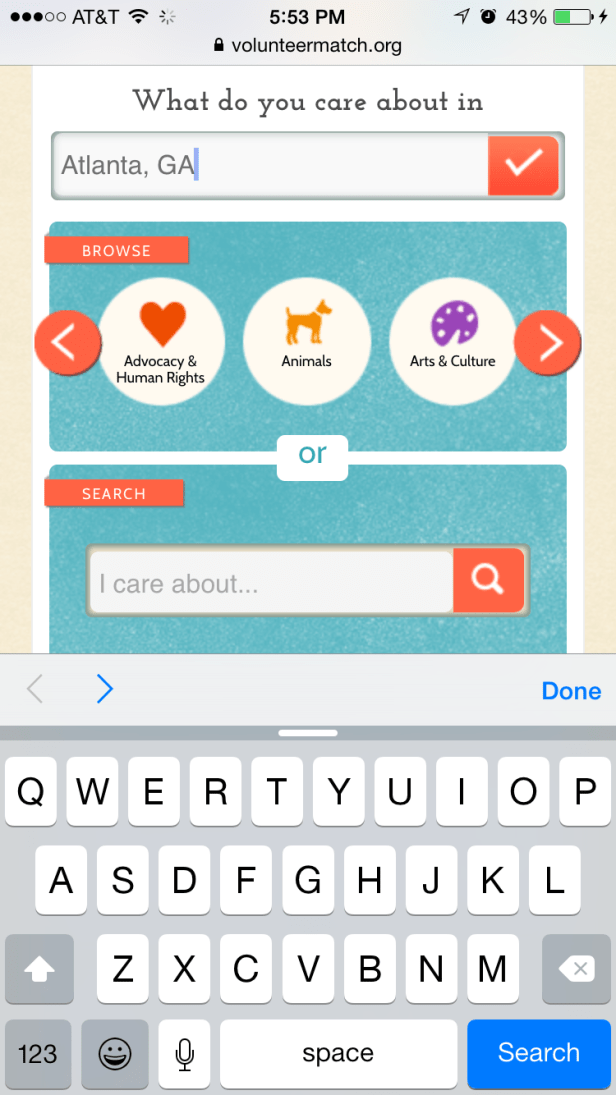616x1095 pixels.
Task: Pick the Arts & Culture category
Action: click(x=452, y=338)
